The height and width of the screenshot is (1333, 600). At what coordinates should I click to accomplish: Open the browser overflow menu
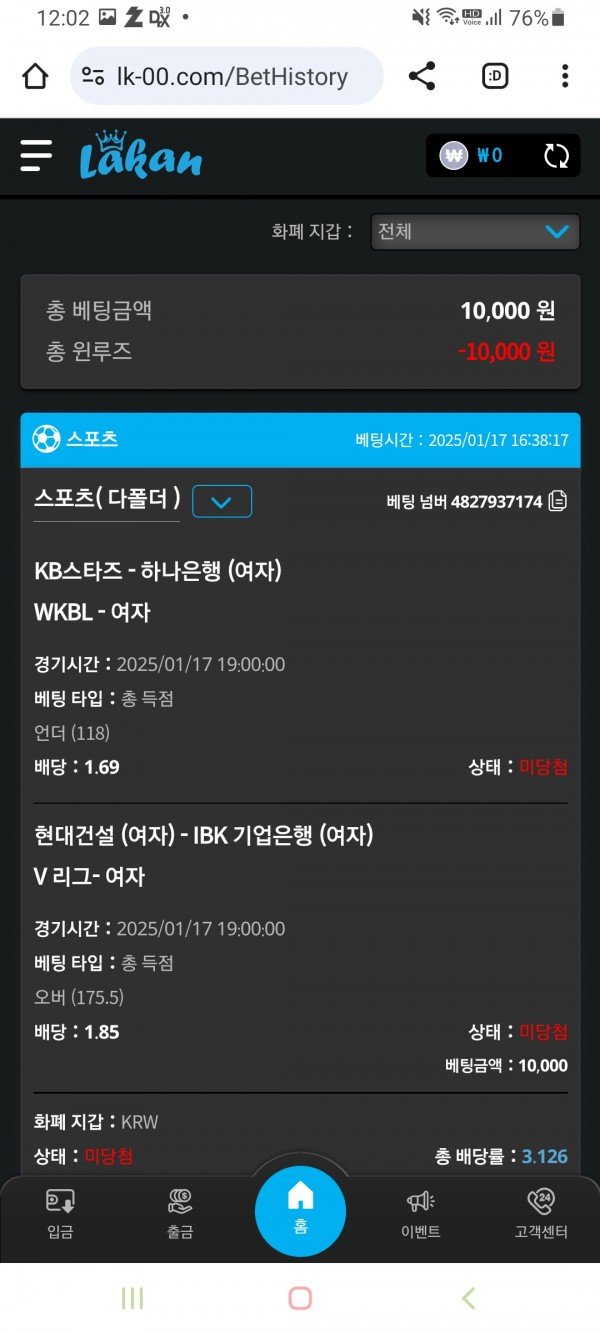(565, 76)
